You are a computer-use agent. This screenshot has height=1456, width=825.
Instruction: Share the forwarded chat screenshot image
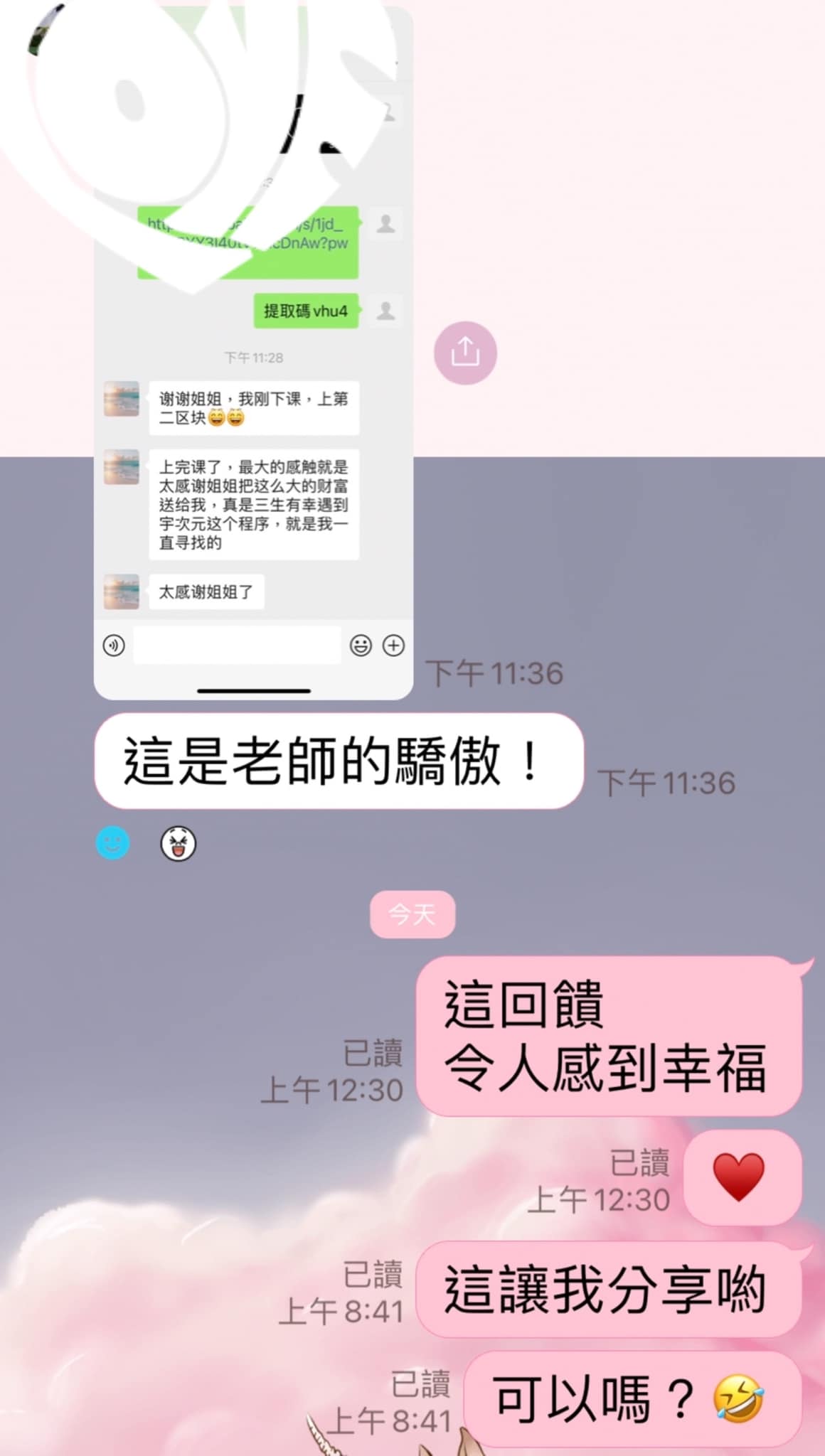[x=465, y=353]
